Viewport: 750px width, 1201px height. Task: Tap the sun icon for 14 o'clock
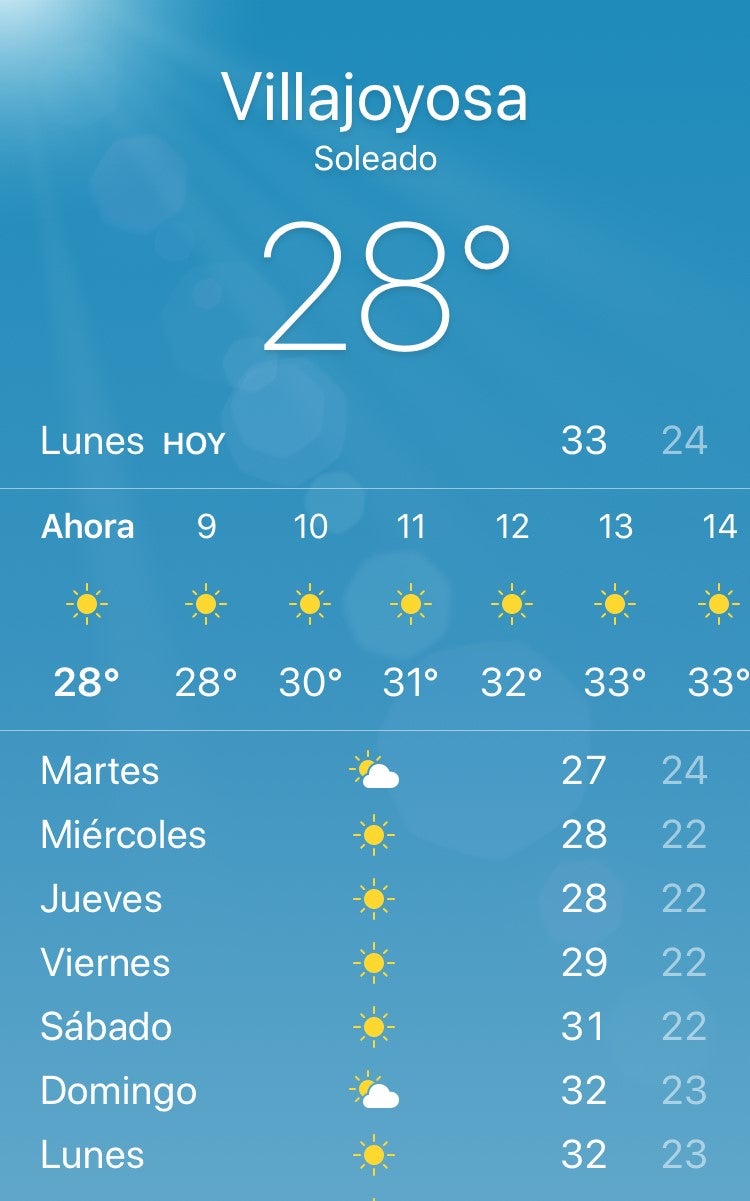(x=718, y=604)
